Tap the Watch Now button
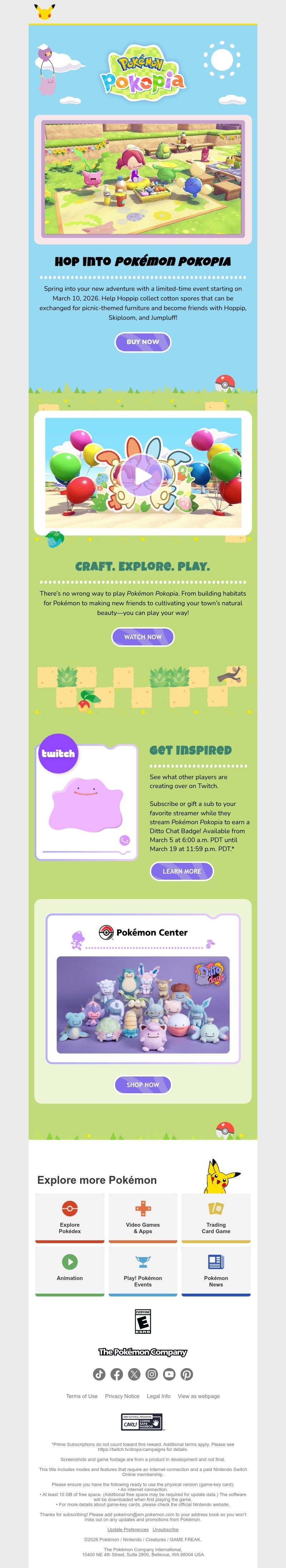This screenshot has height=1568, width=286. tap(142, 637)
